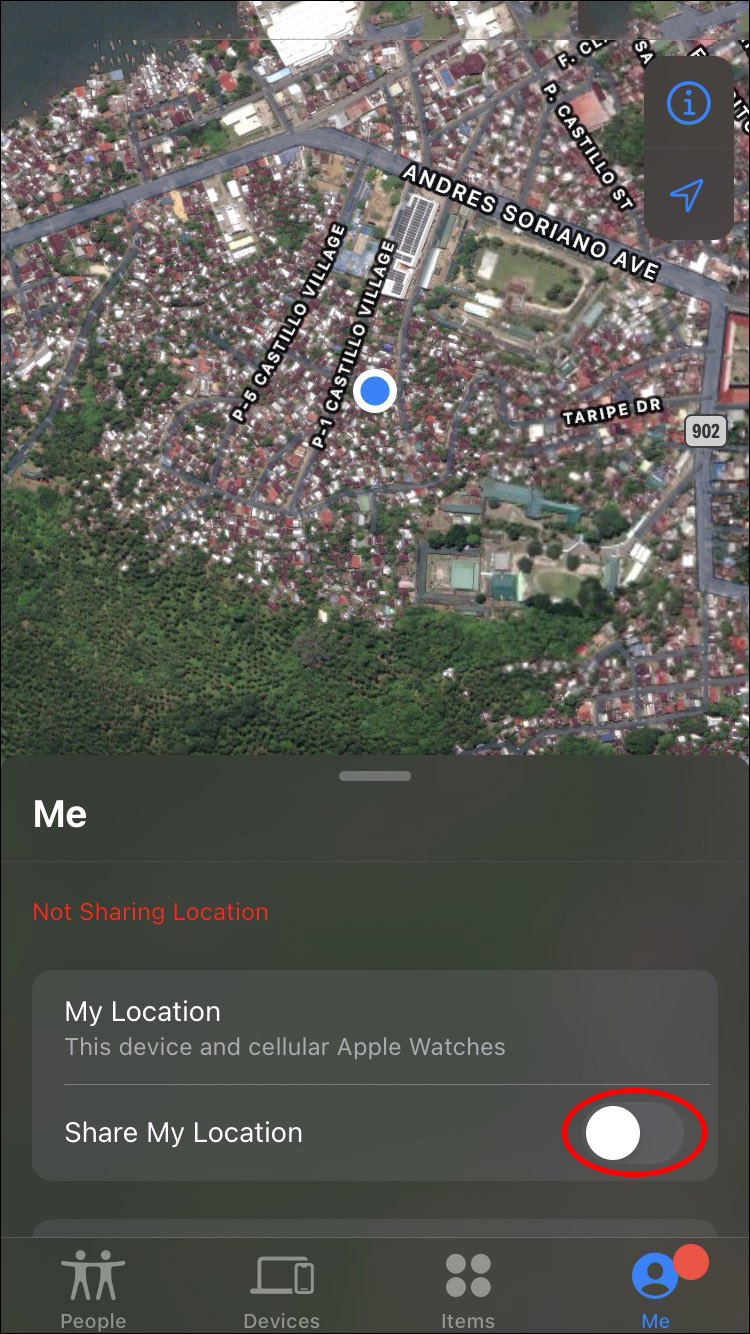Screen dimensions: 750x1334
Task: Switch to the Items tab
Action: [x=467, y=1288]
